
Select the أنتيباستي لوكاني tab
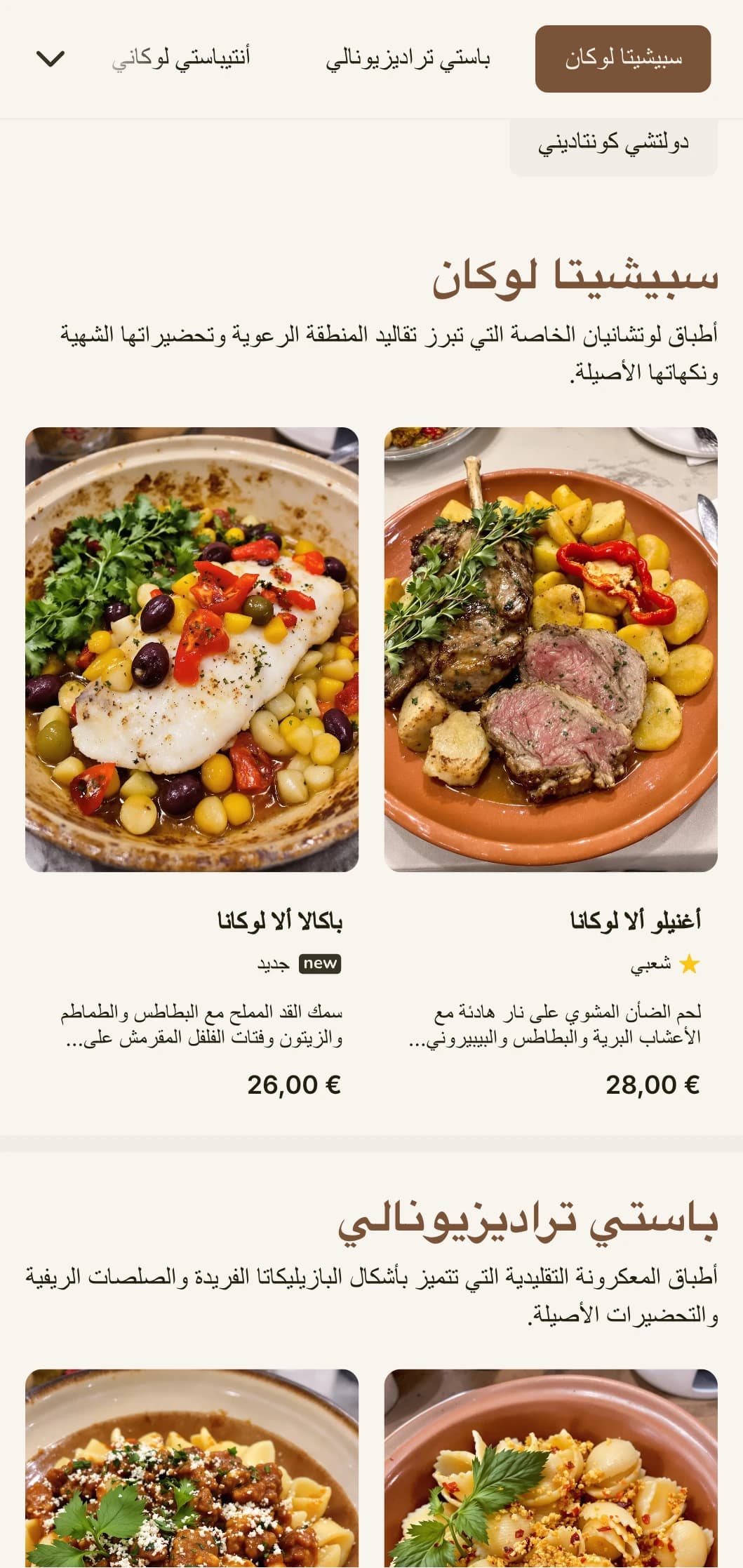coord(181,59)
